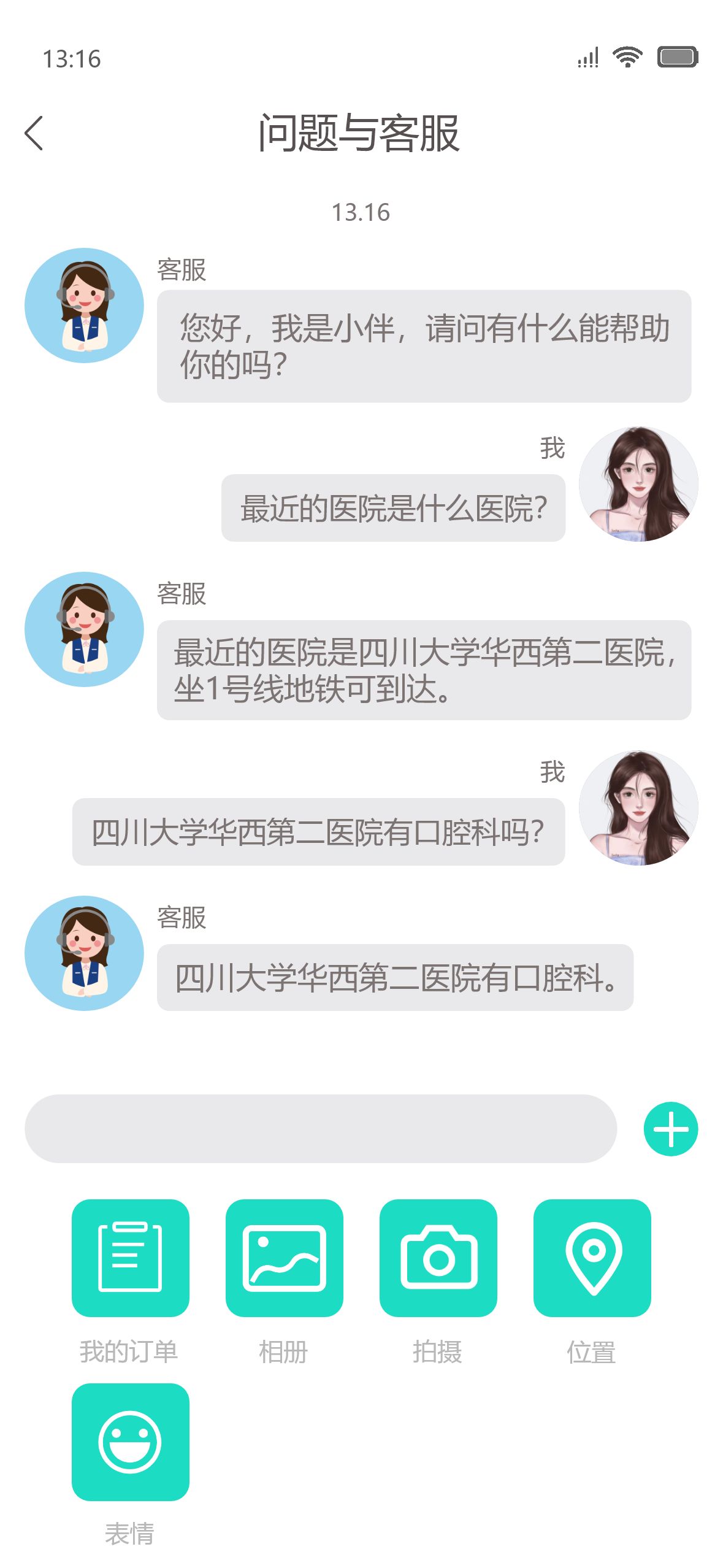
Task: Open 我的订单 (My Orders)
Action: click(130, 1258)
